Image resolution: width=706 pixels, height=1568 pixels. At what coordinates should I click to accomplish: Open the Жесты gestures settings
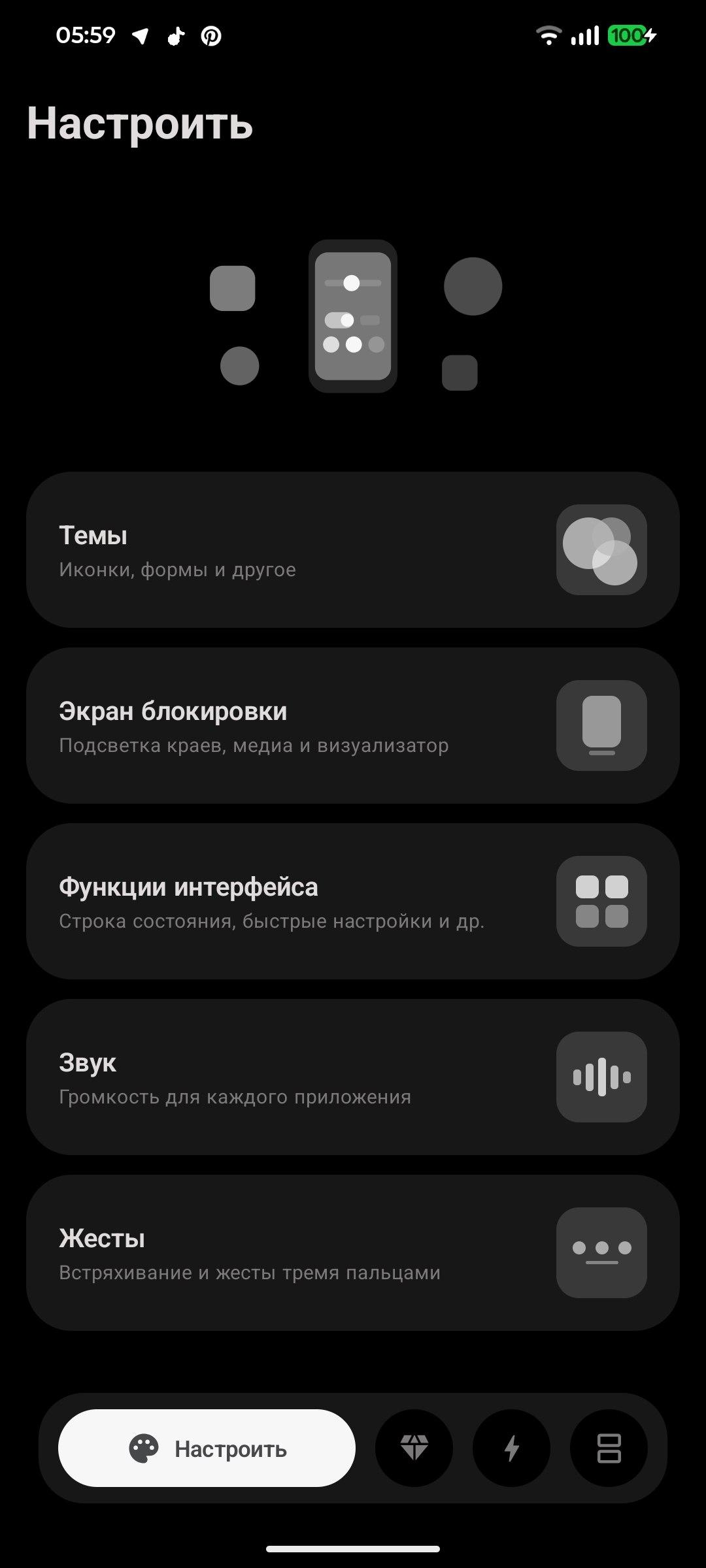tap(353, 1252)
